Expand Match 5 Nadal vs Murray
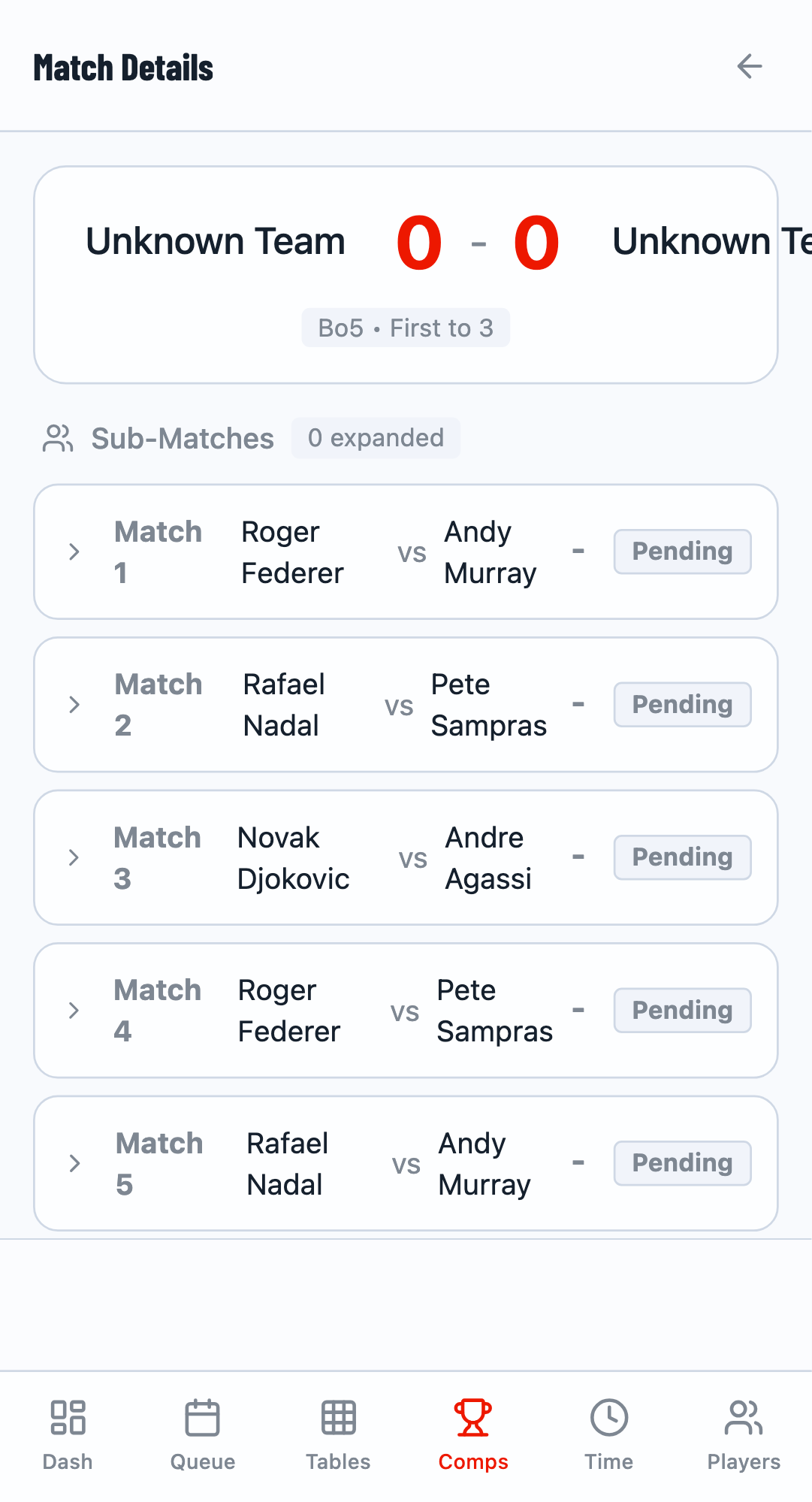The image size is (812, 1502). pyautogui.click(x=74, y=1163)
